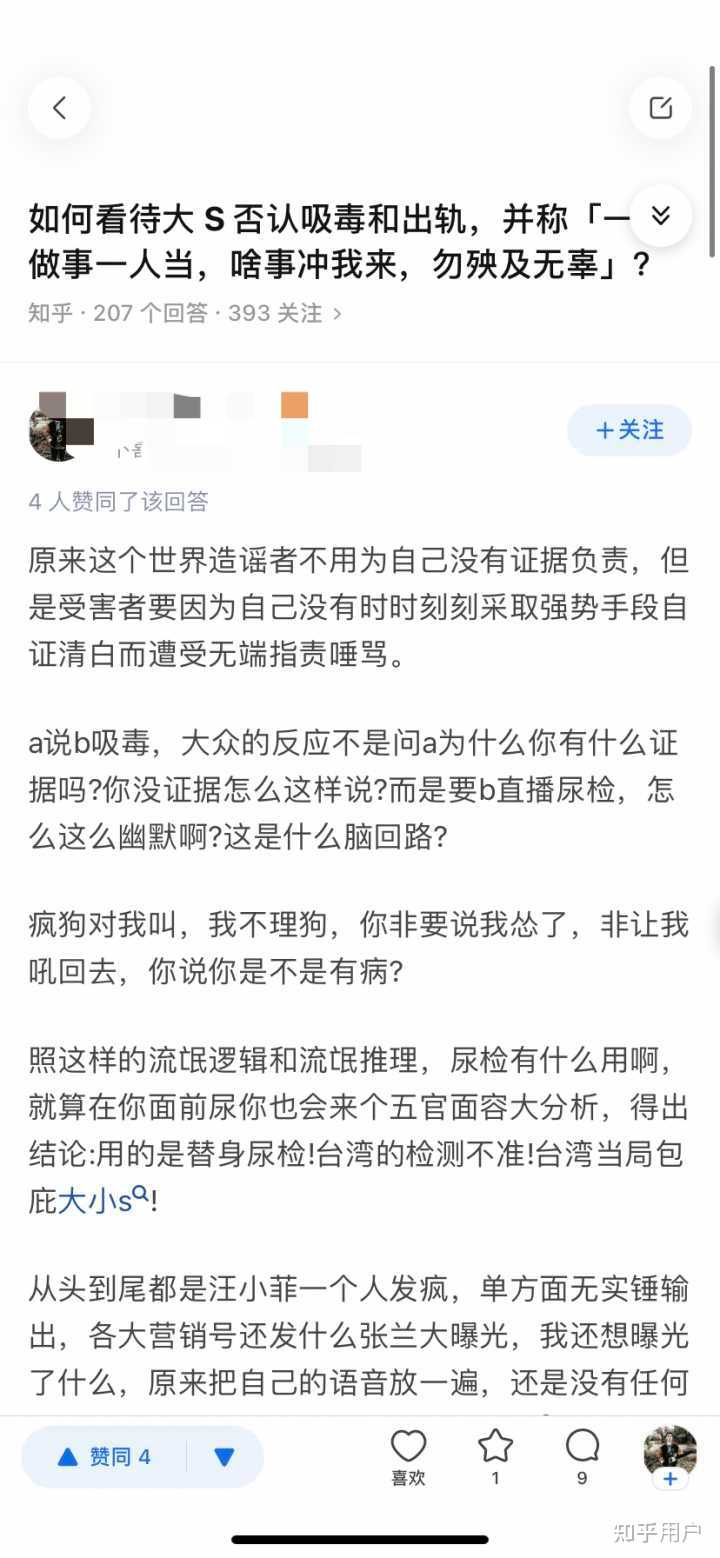Go back with the top arrow
This screenshot has width=720, height=1558.
click(59, 108)
